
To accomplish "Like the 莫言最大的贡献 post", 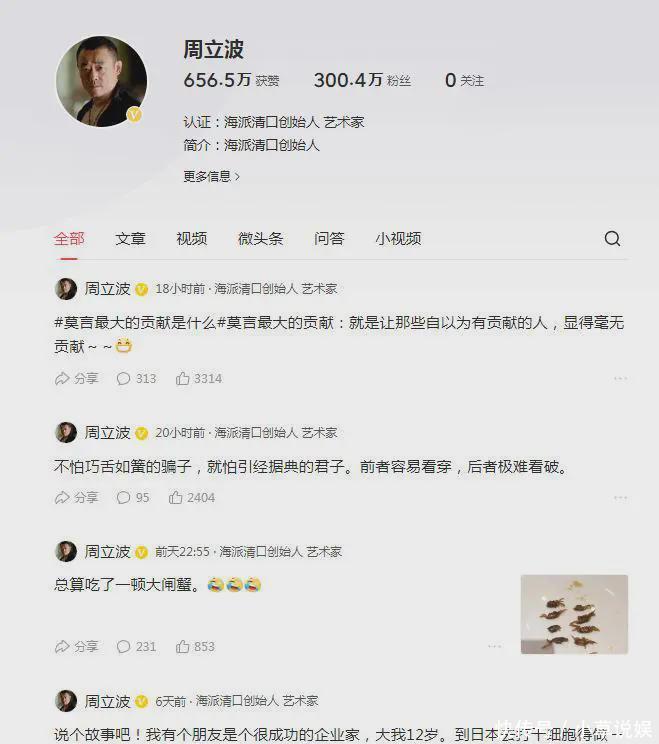I will 198,379.
